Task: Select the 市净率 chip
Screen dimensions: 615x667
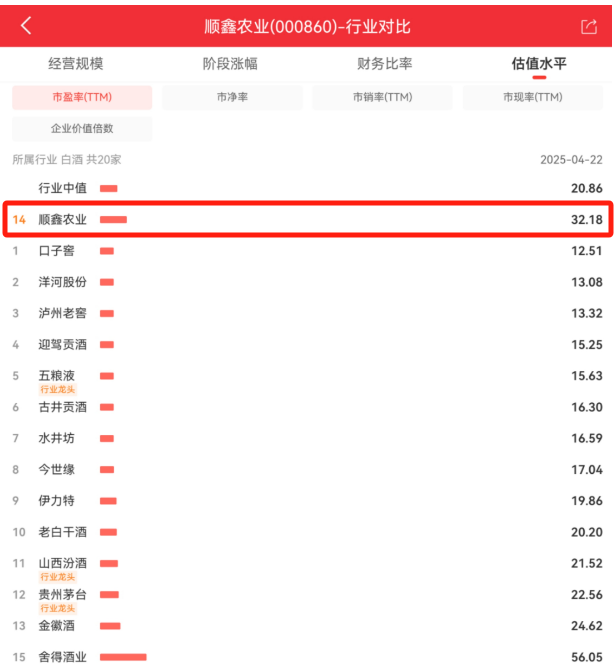Action: (232, 98)
